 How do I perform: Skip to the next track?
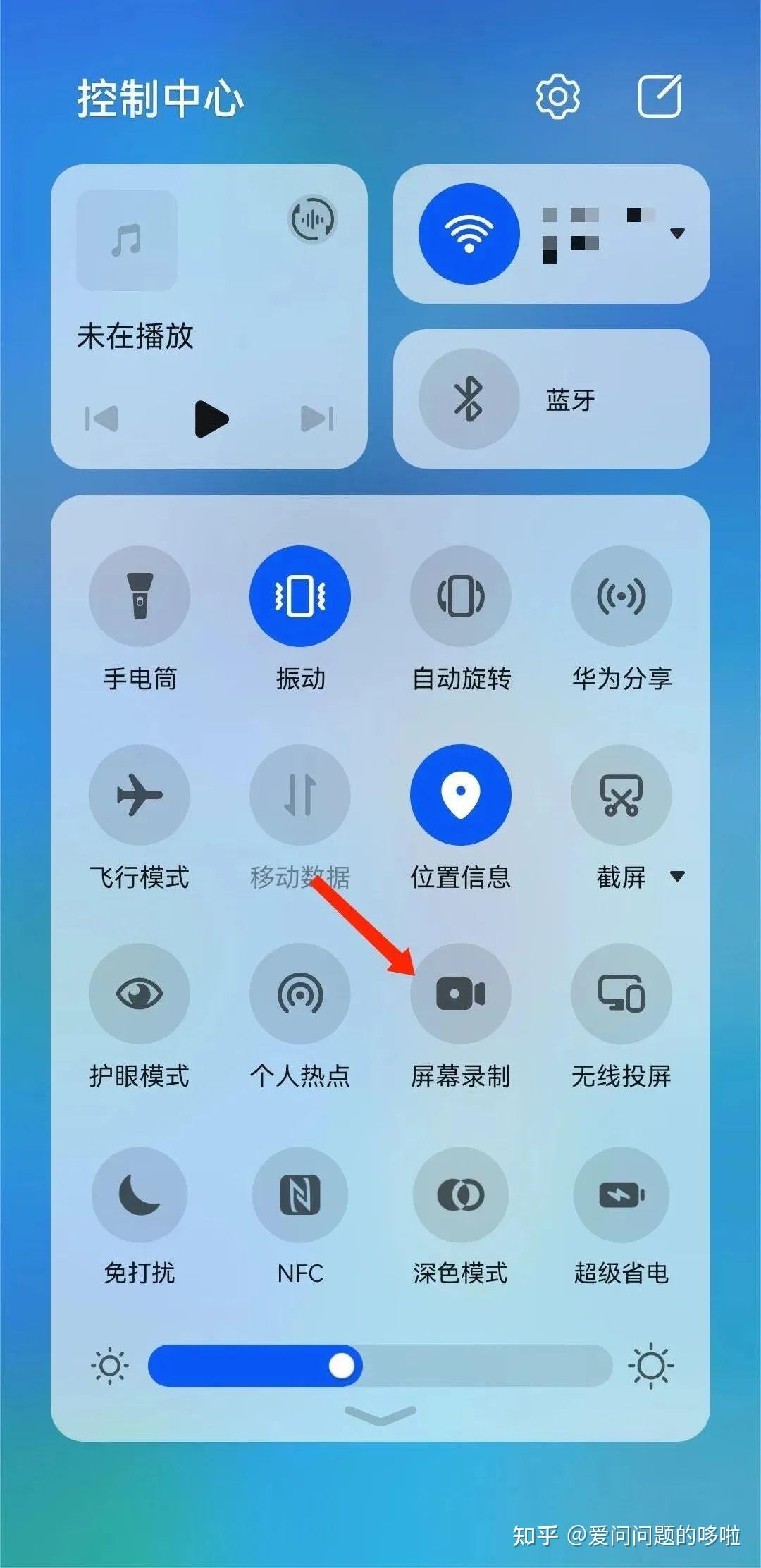point(316,419)
